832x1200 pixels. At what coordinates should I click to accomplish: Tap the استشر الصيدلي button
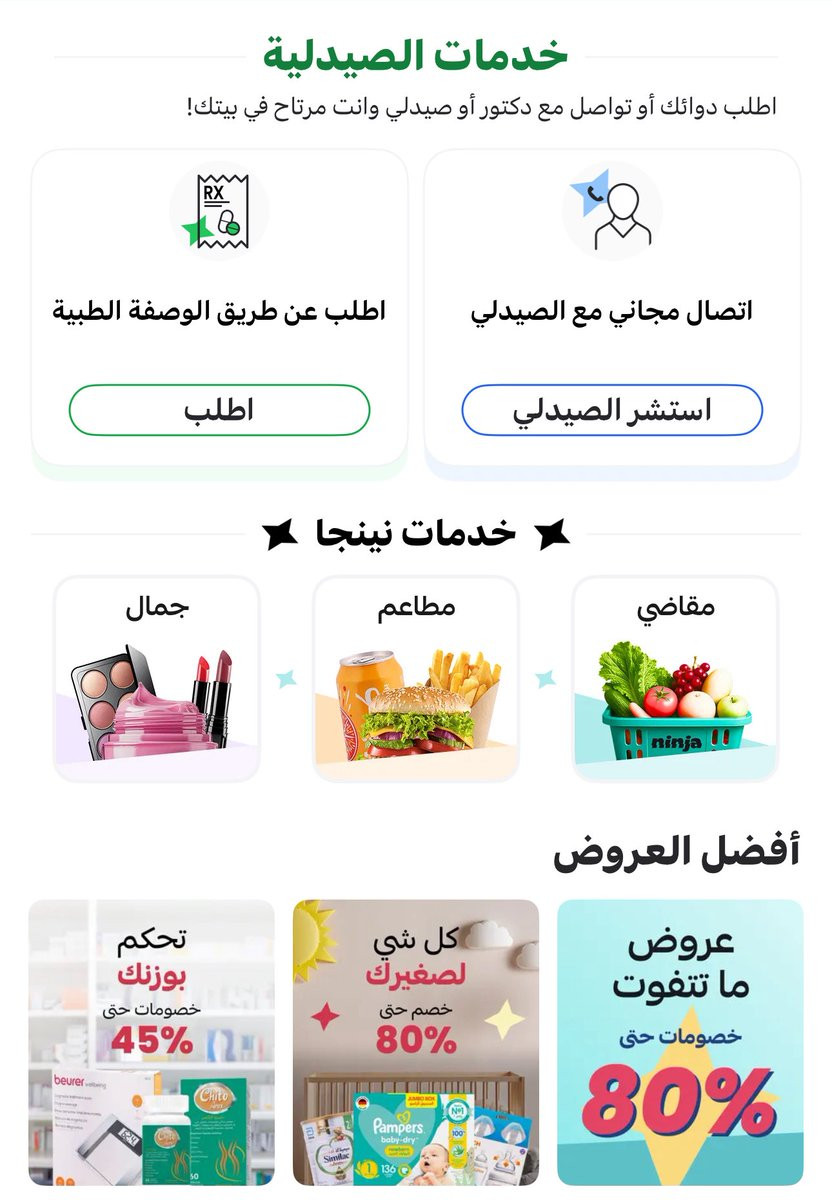612,410
